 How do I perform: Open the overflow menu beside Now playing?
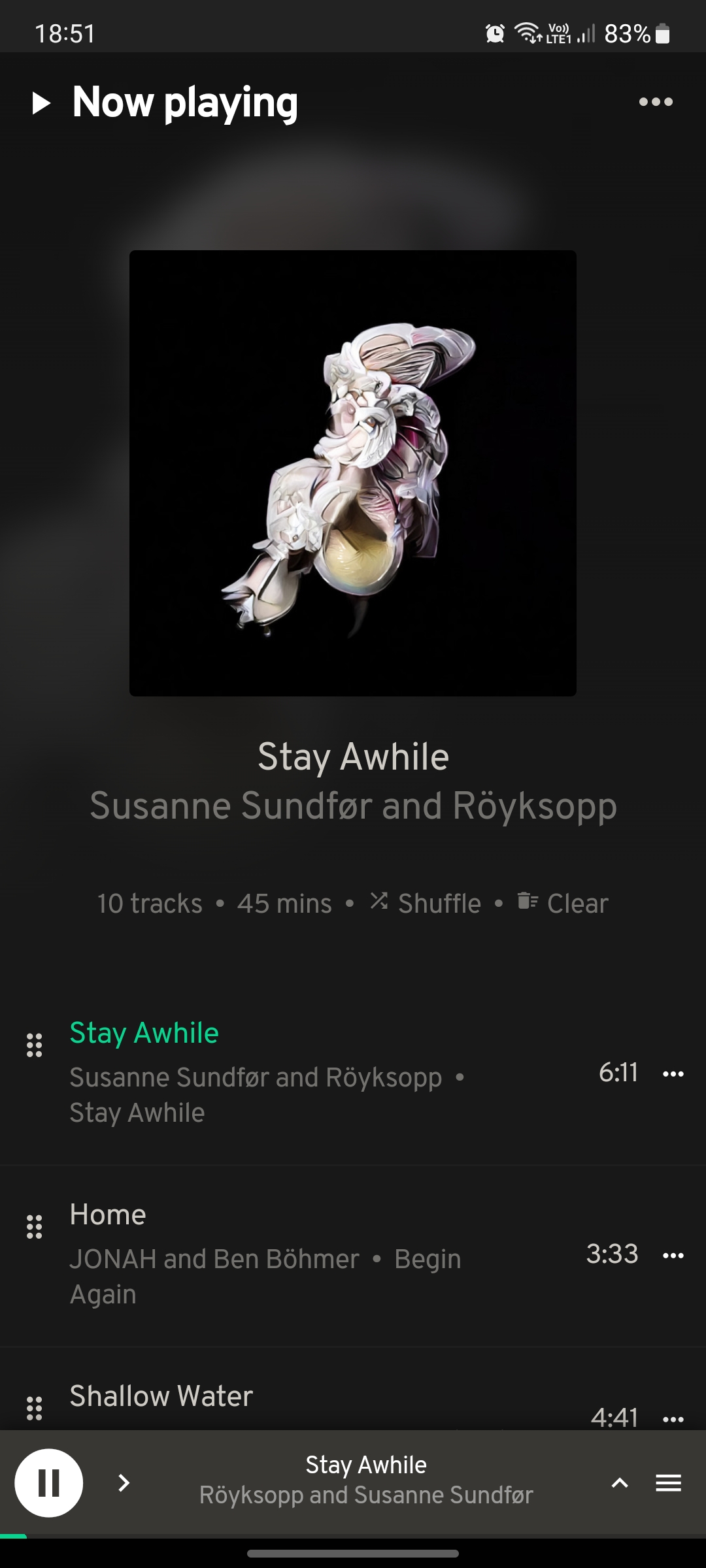[x=656, y=102]
